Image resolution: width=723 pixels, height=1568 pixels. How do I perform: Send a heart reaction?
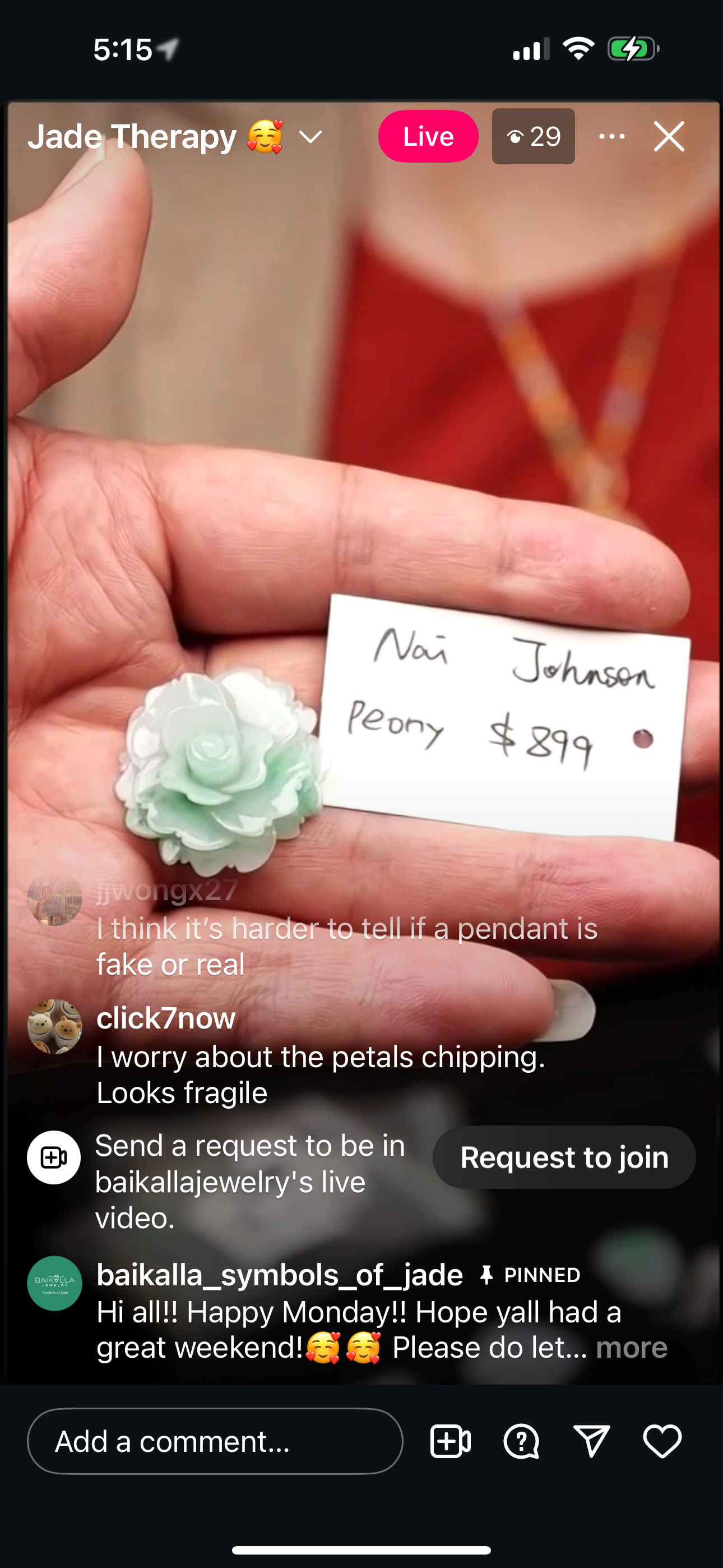pyautogui.click(x=662, y=1441)
